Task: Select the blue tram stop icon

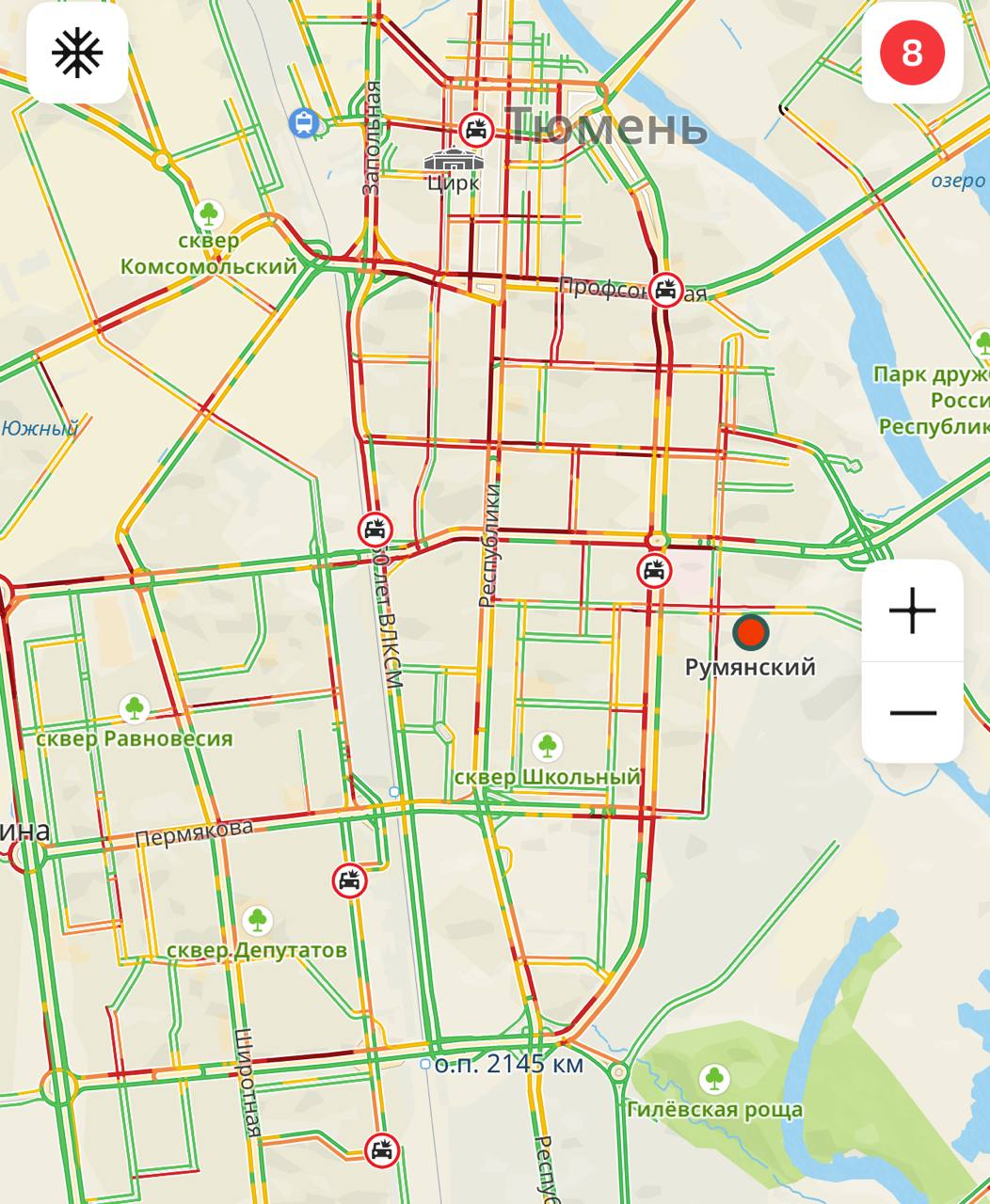Action: coord(303,122)
